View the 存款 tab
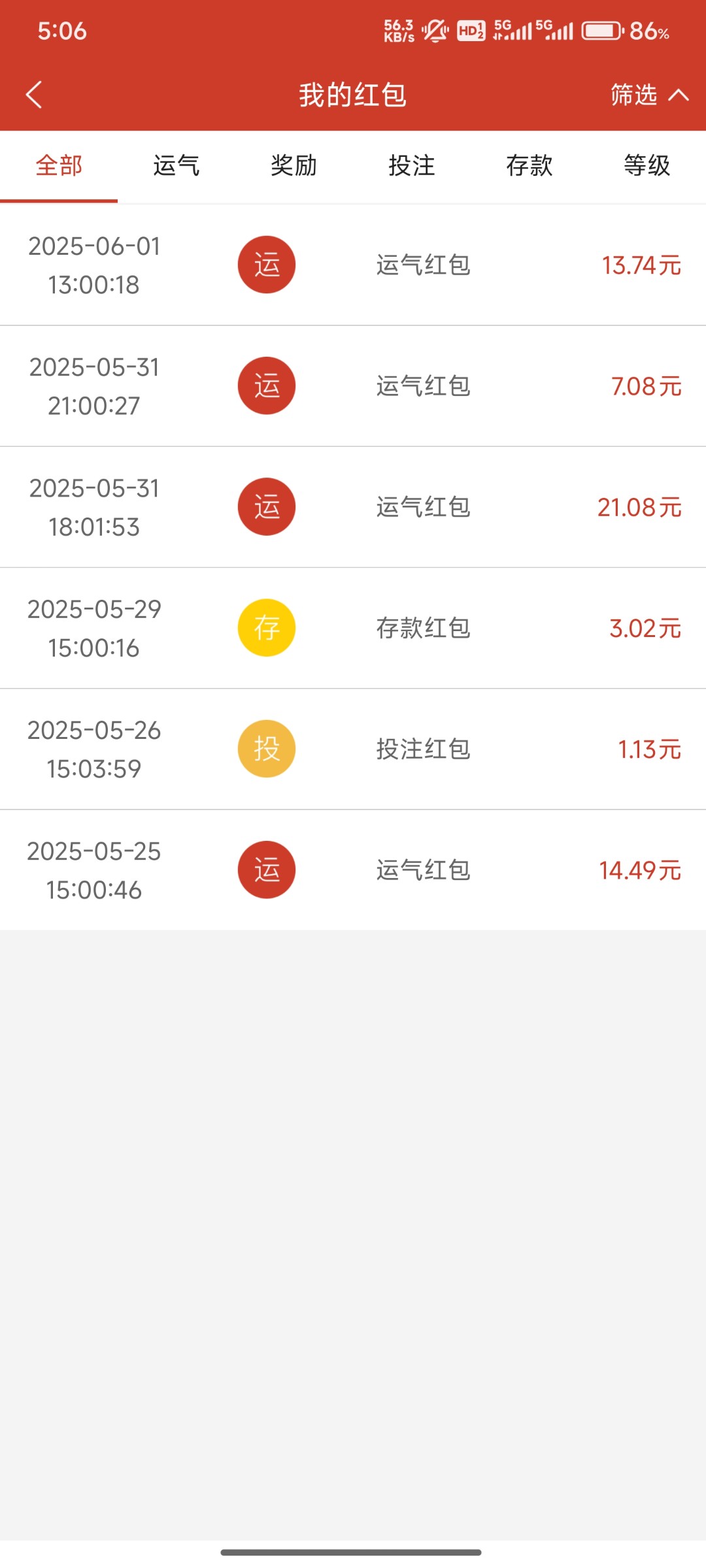 click(x=529, y=166)
